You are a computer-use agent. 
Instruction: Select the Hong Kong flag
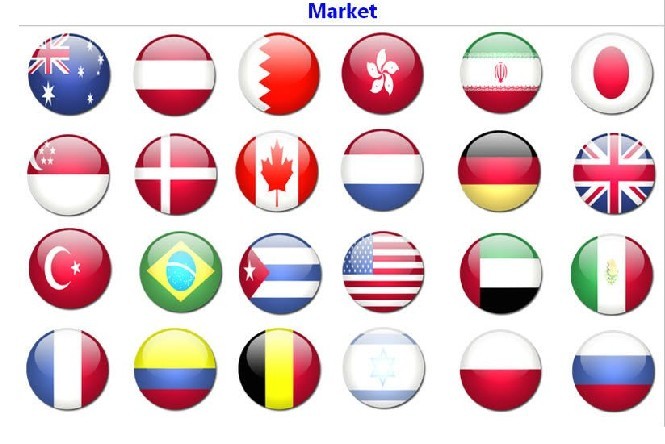(383, 74)
